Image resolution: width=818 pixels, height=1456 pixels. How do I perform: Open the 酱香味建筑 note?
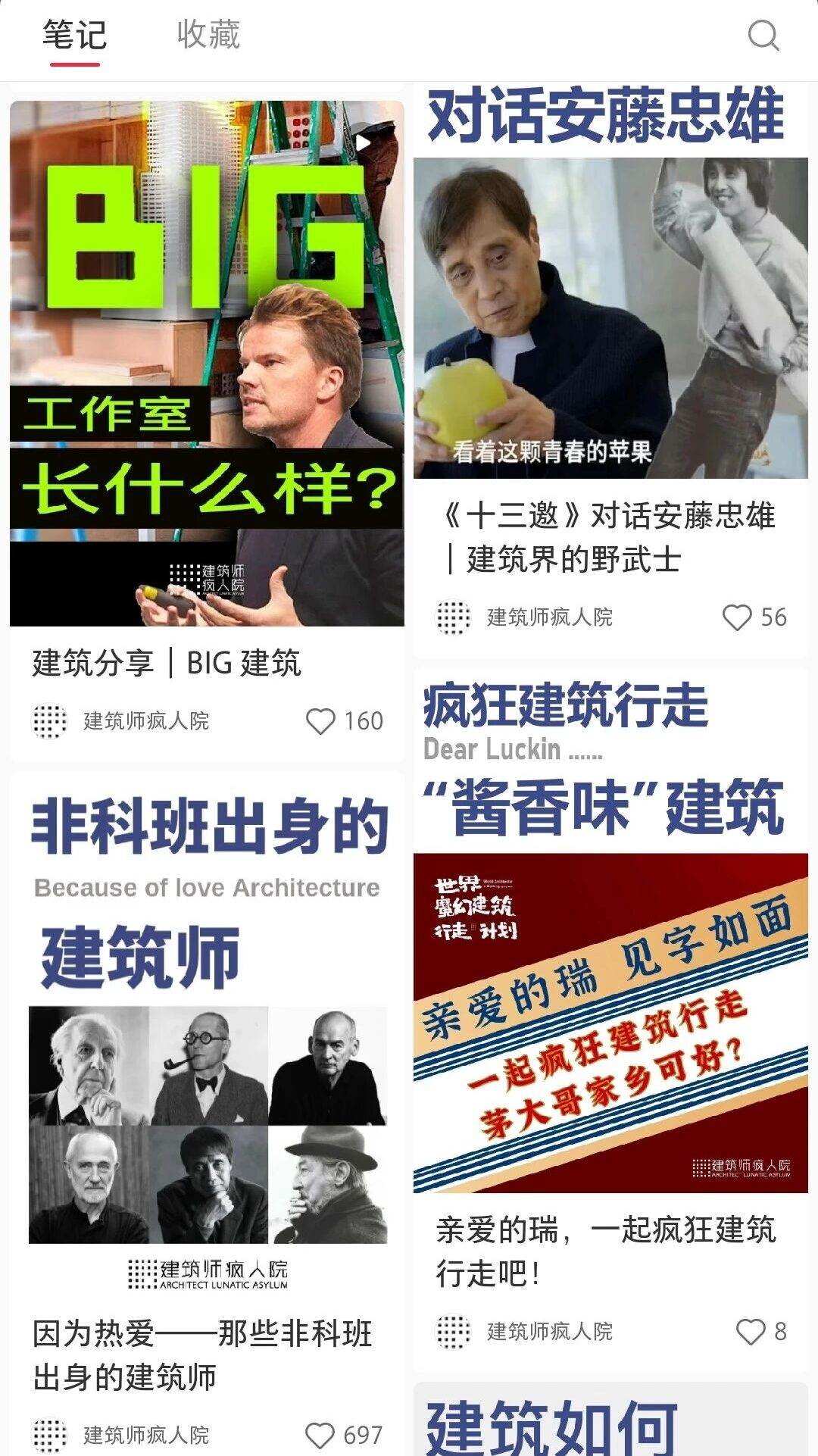[610, 985]
